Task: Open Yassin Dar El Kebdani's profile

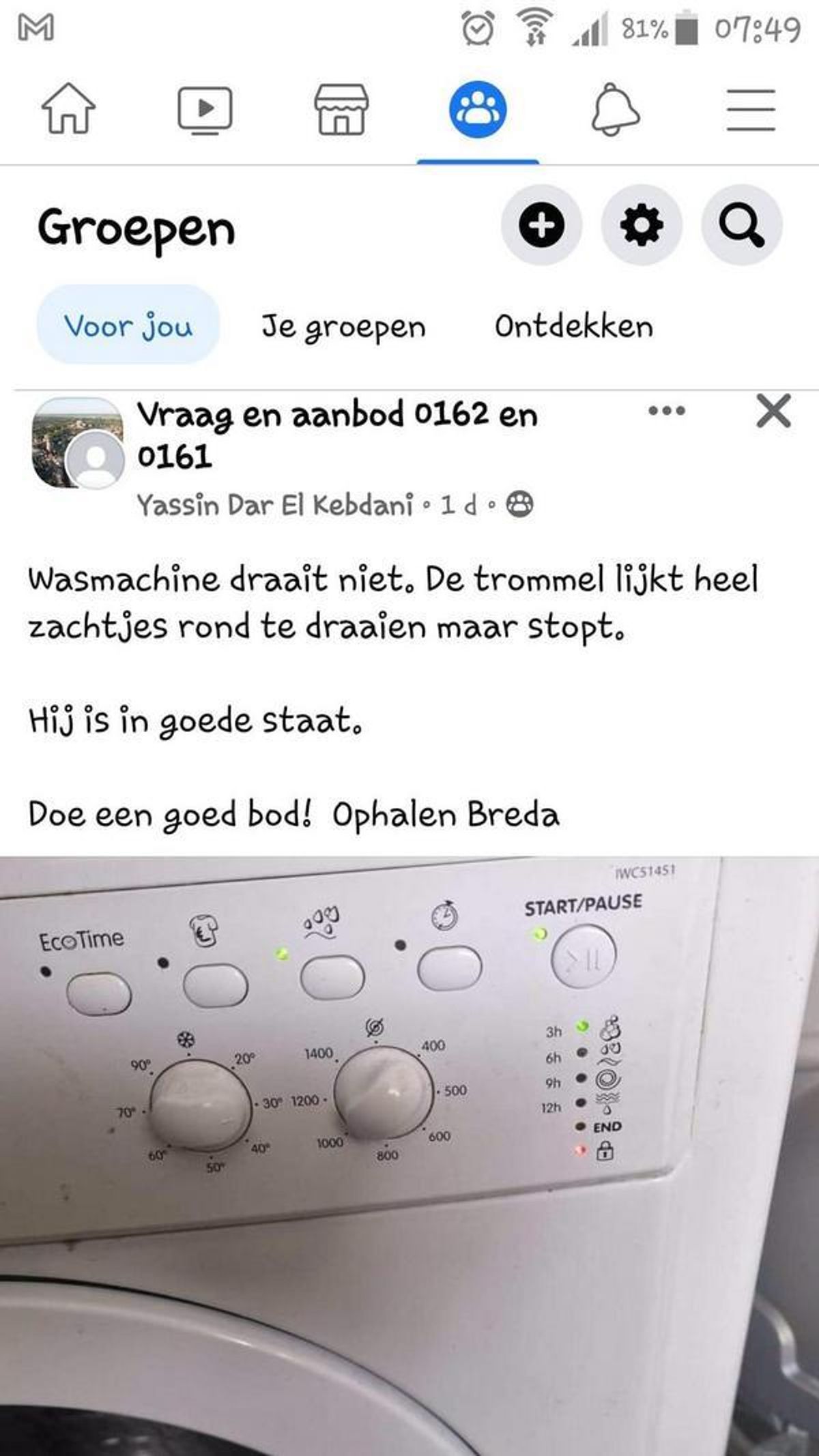Action: click(275, 505)
